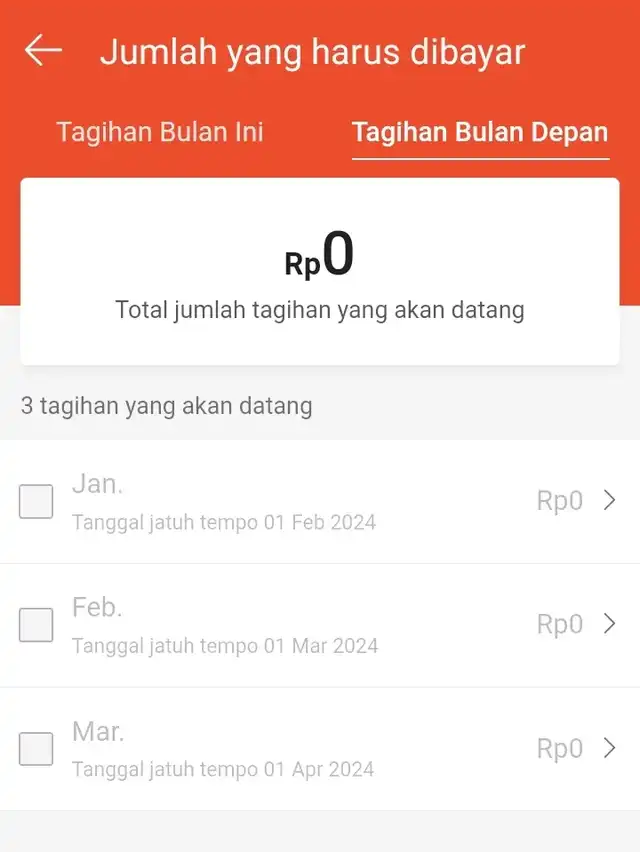Tick the checkbox for Jan. bill

(x=36, y=501)
